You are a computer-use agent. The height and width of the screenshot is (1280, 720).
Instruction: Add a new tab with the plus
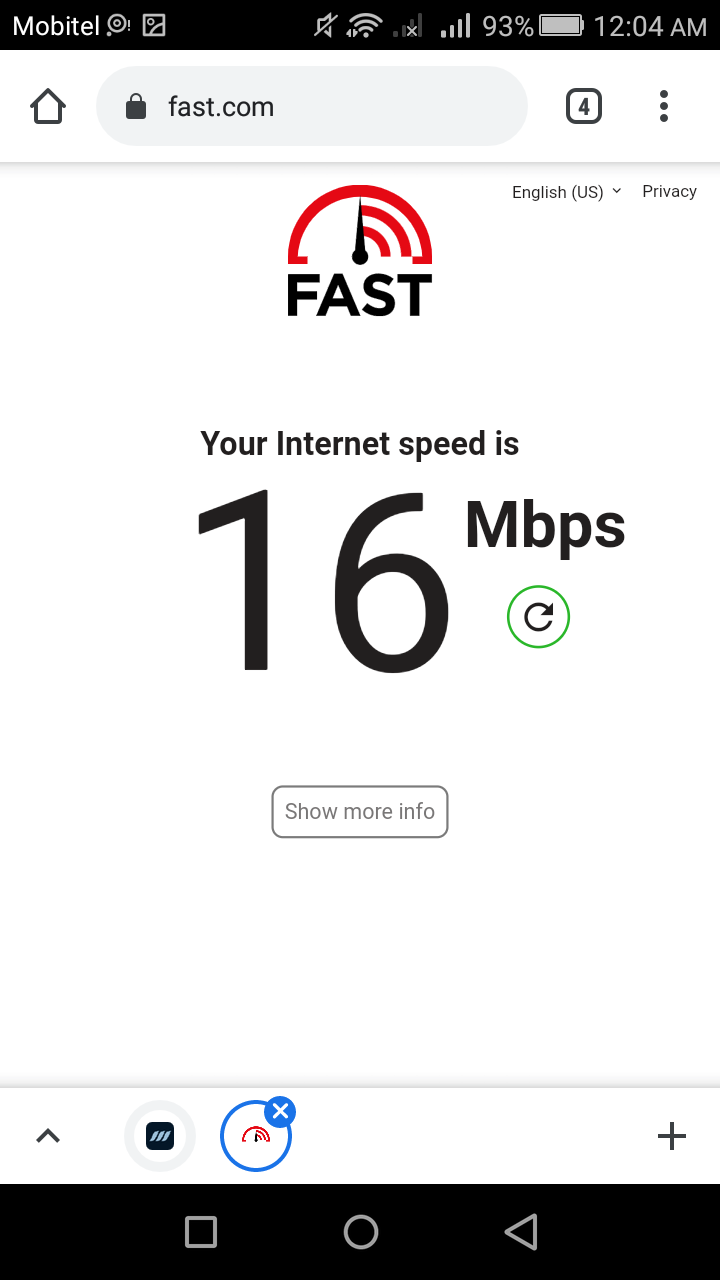672,1136
